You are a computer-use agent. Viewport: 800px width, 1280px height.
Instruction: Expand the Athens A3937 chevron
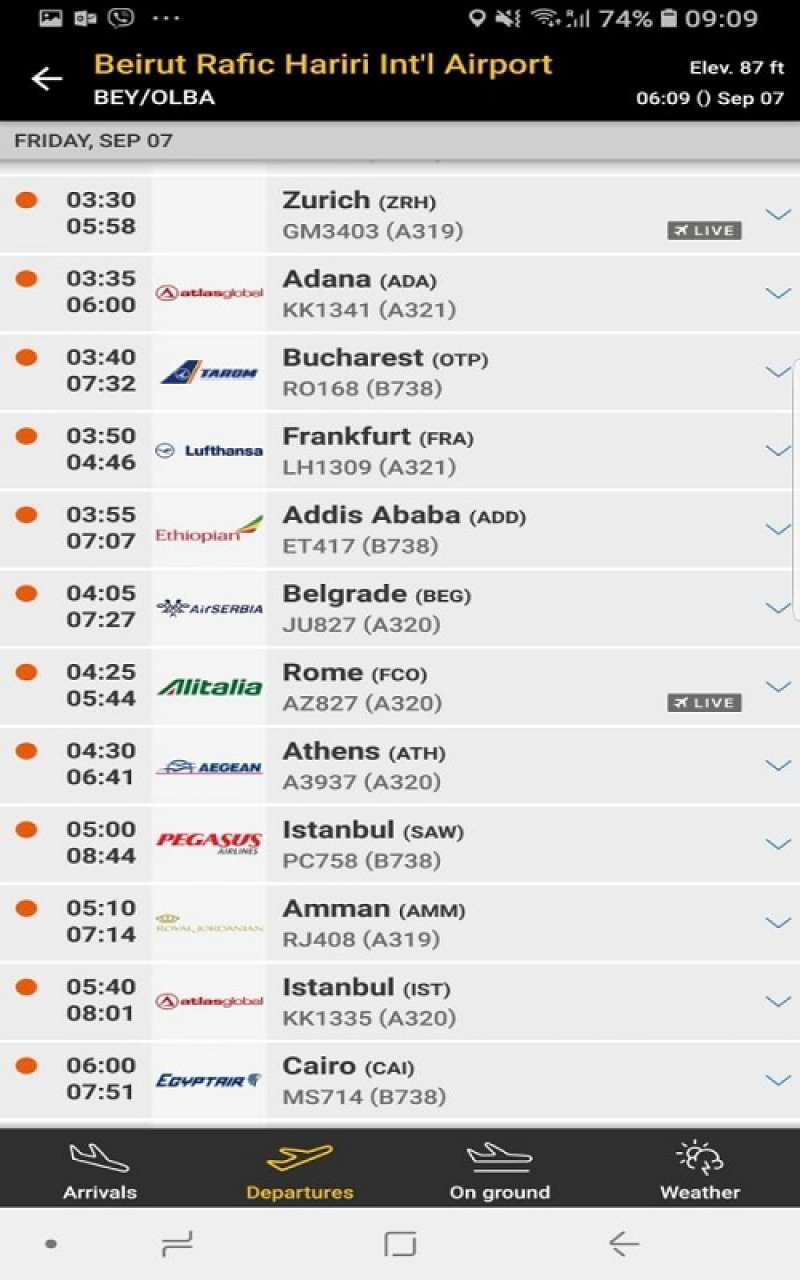coord(777,765)
